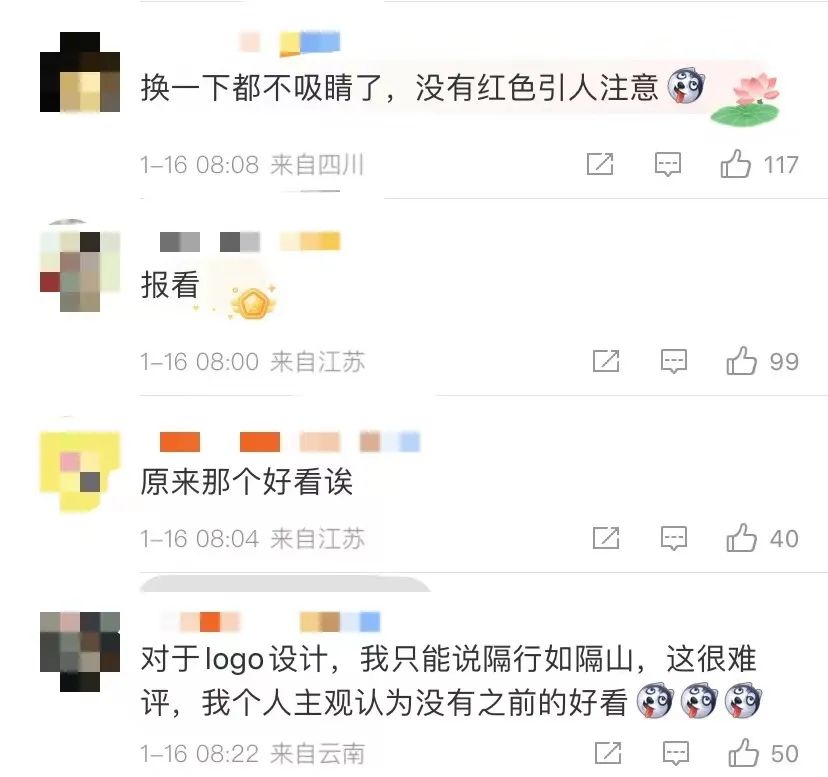
Task: Like the comment posted at 1-16 08:08
Action: point(736,164)
